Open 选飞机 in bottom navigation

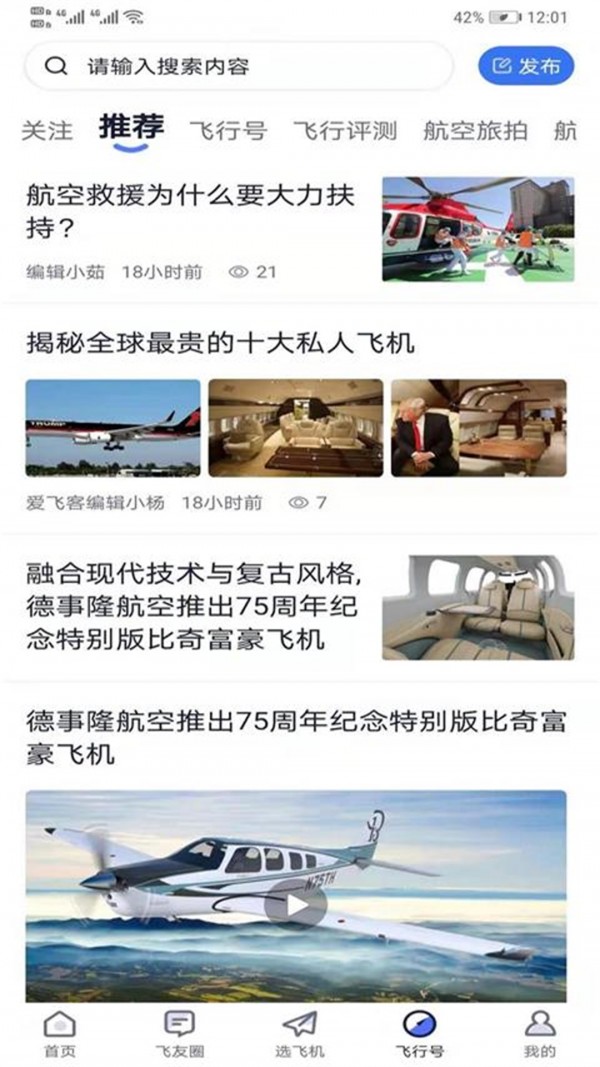(x=299, y=1034)
